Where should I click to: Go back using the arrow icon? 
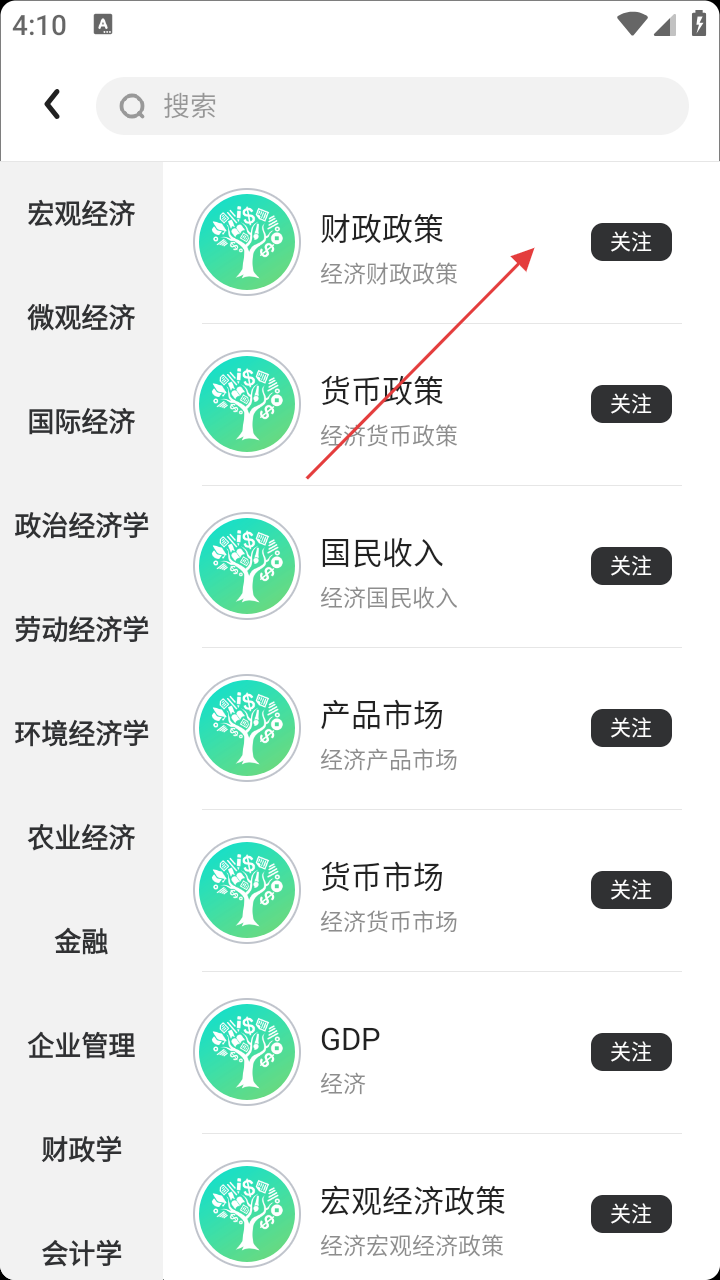pos(53,105)
